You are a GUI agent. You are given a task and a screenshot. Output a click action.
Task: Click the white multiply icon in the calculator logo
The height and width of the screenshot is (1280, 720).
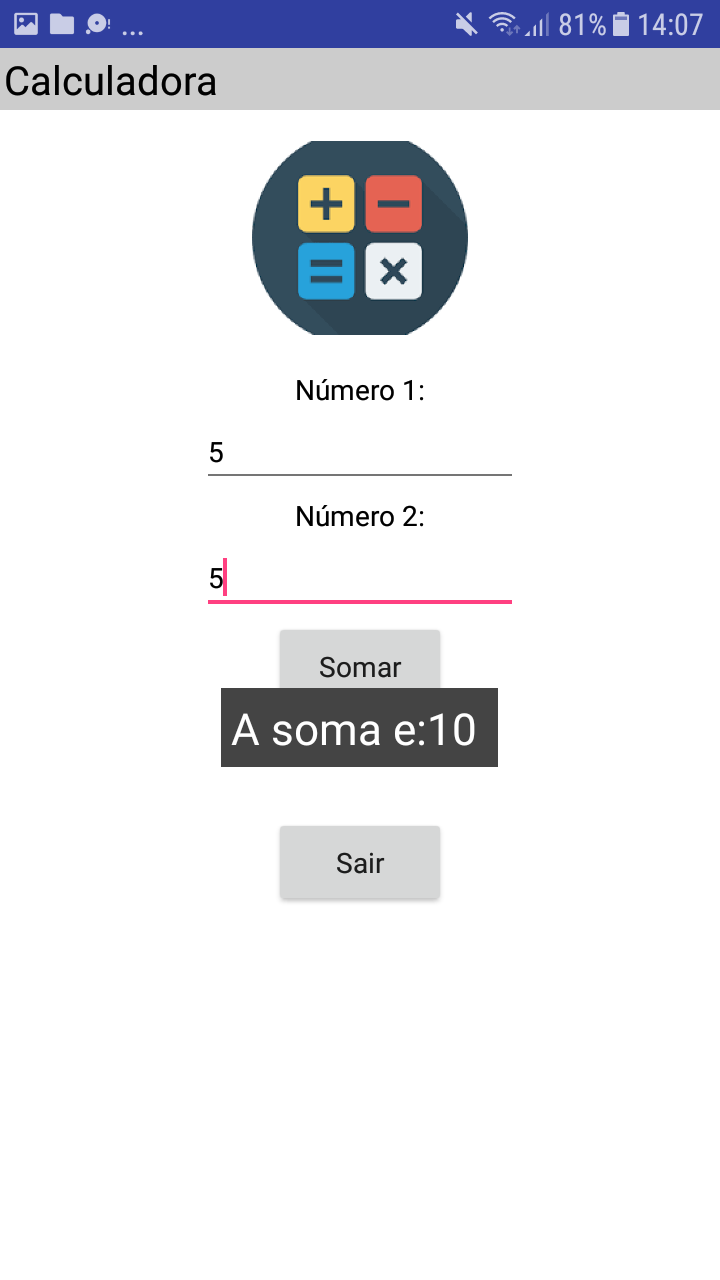(394, 270)
